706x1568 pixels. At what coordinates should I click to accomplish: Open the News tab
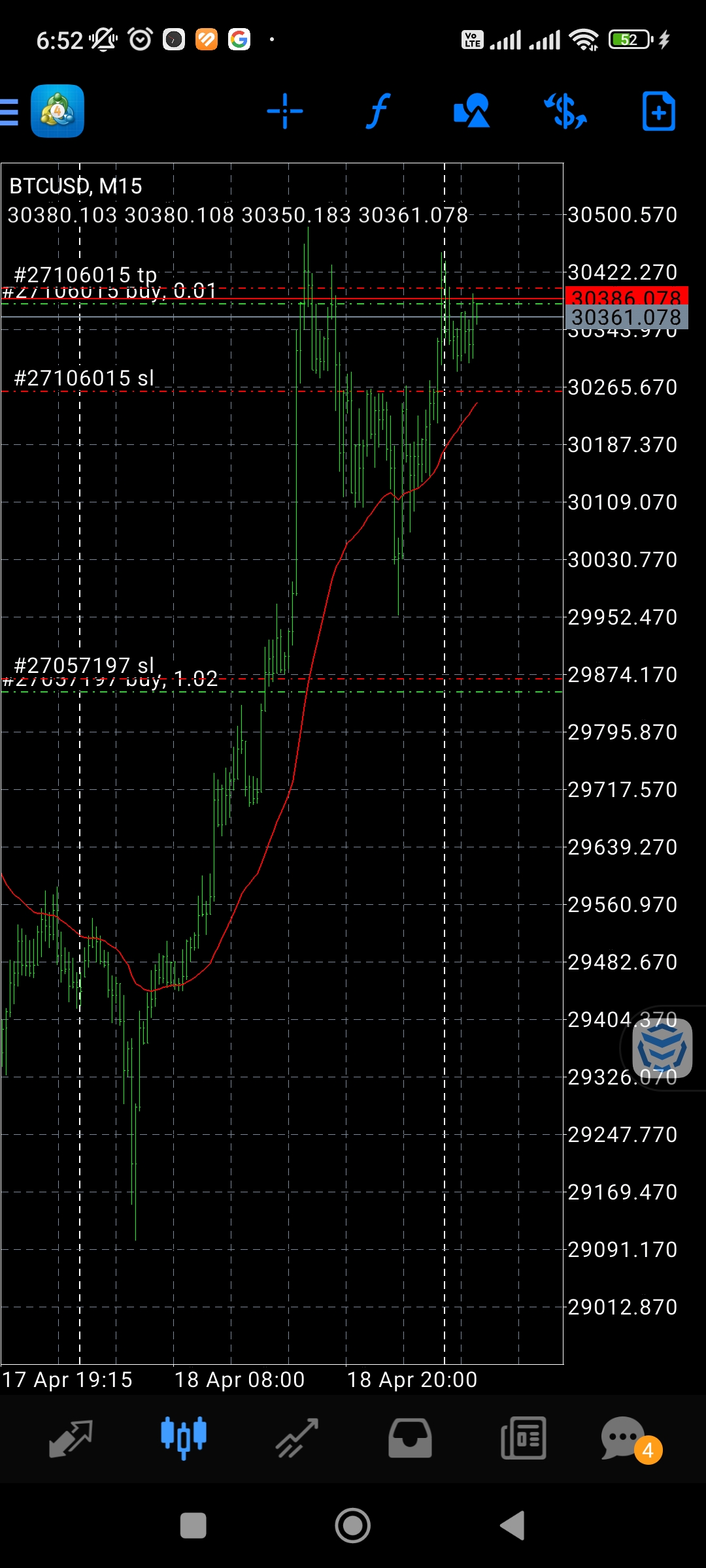(x=523, y=1438)
